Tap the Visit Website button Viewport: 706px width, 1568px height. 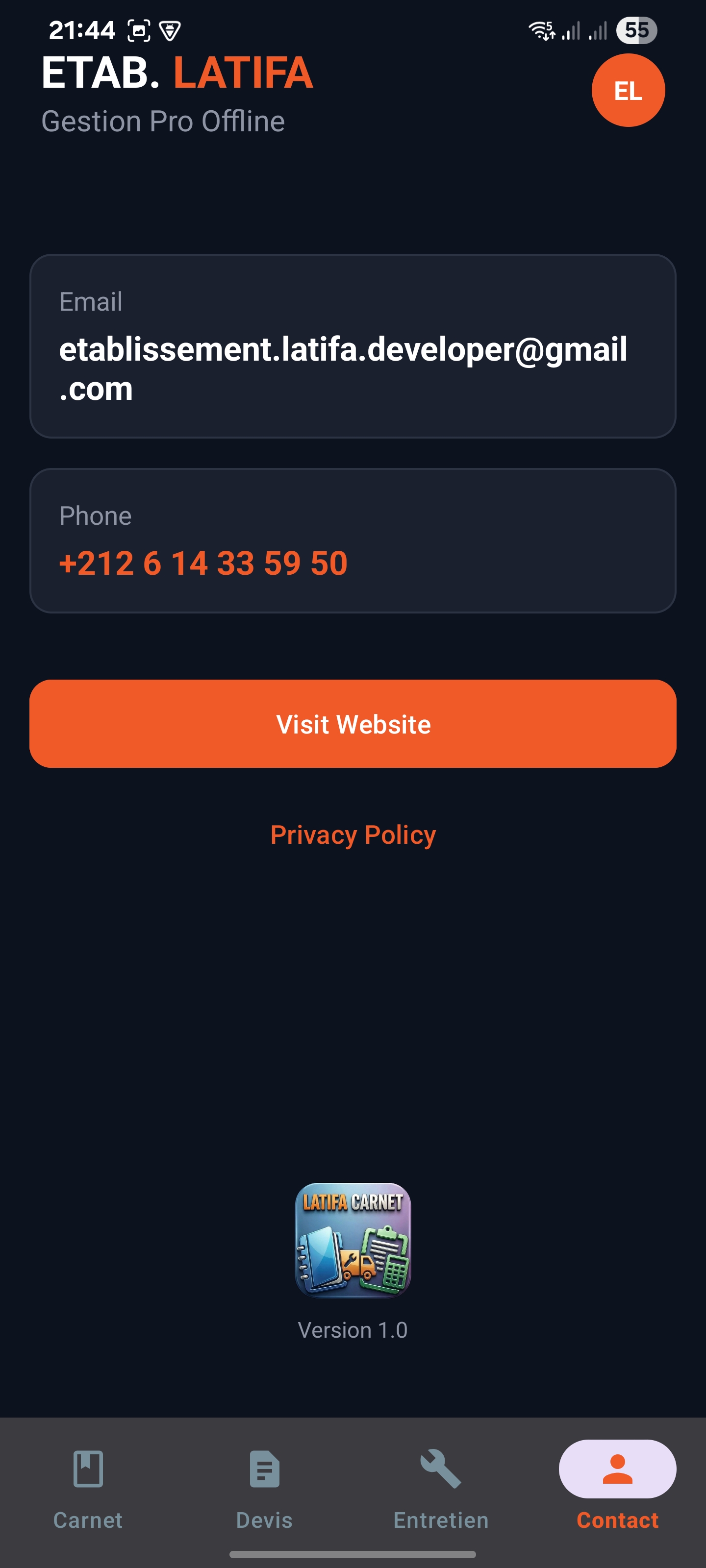352,724
